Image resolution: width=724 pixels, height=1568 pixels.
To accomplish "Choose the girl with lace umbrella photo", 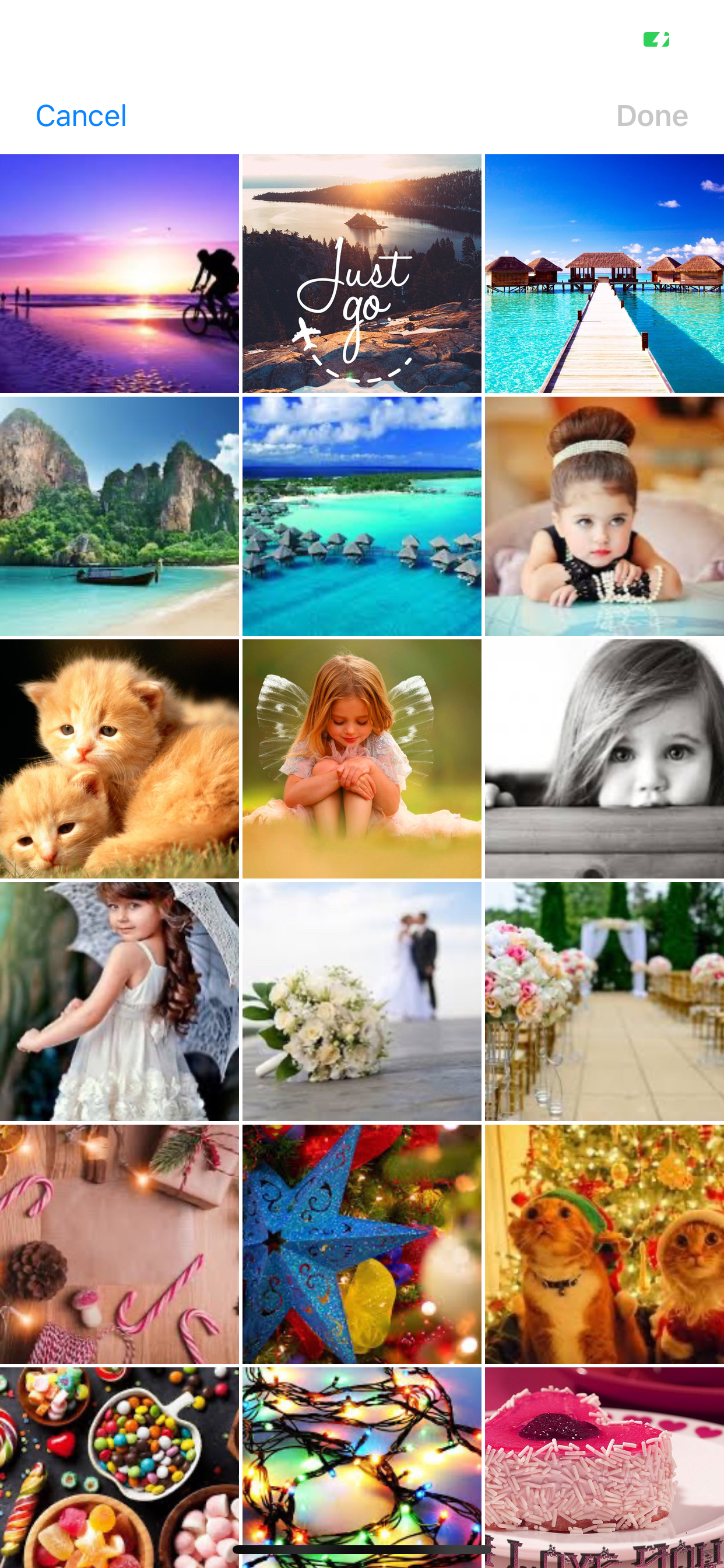I will point(120,1002).
